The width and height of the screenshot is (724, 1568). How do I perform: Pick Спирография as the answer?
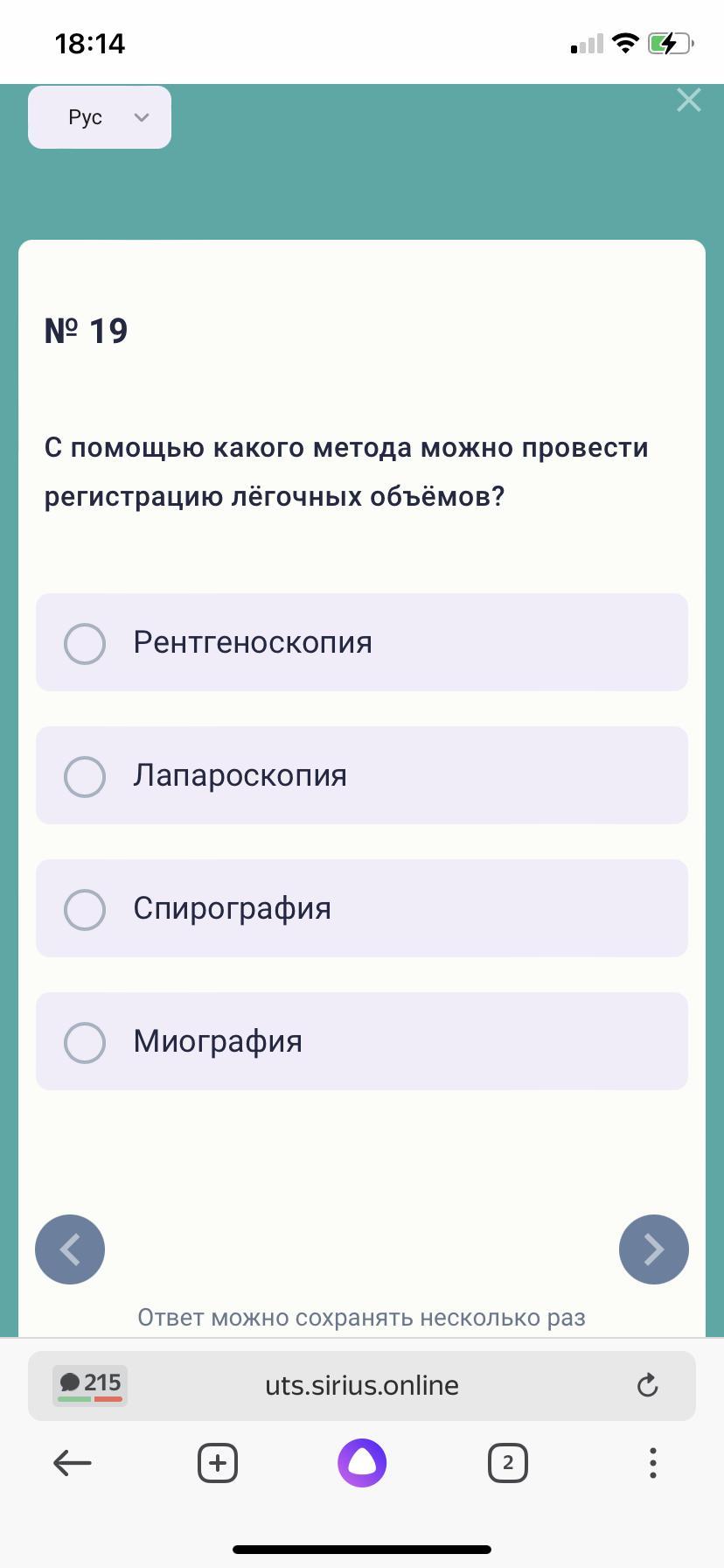coord(362,908)
